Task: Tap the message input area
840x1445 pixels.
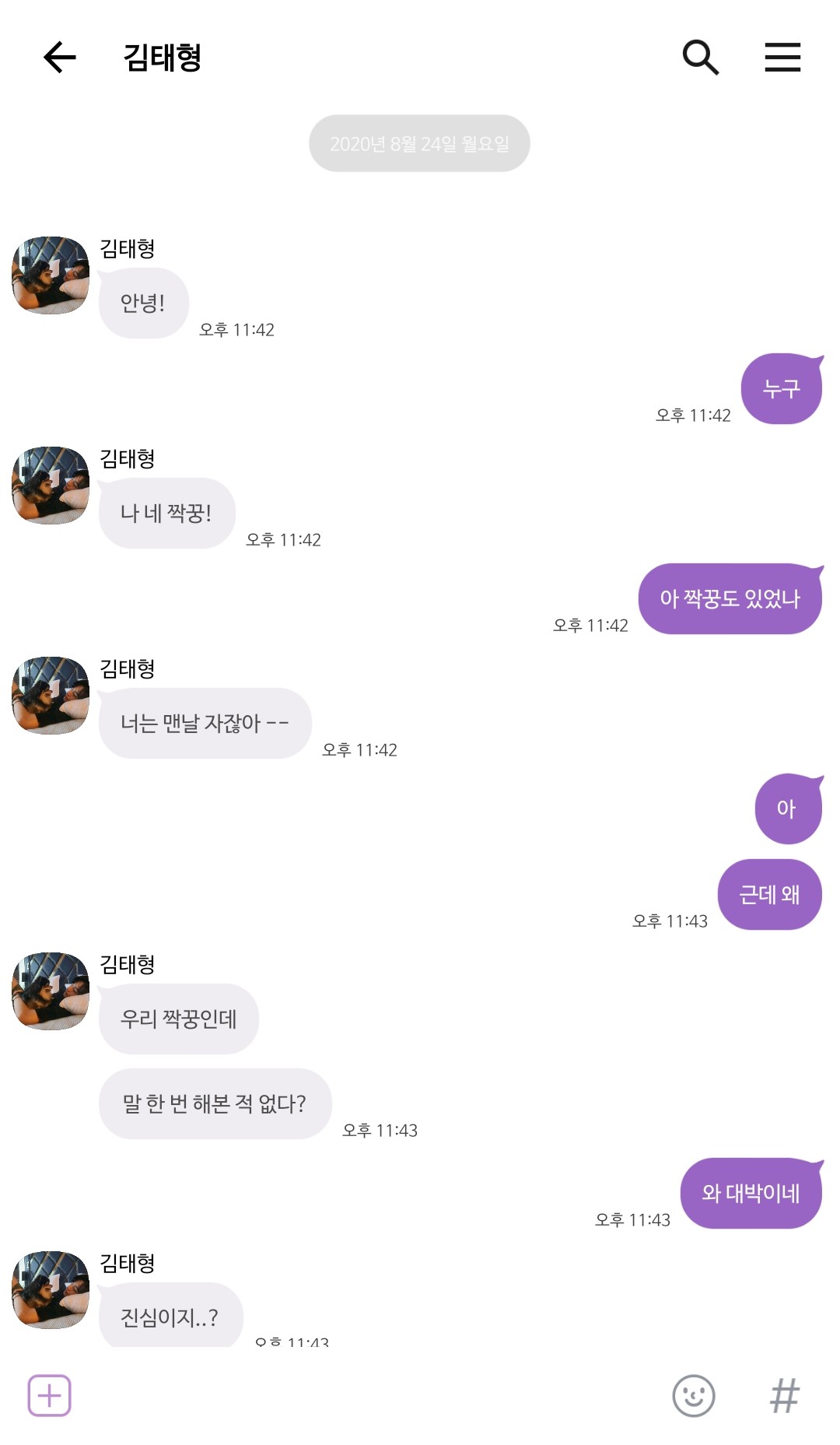Action: click(x=366, y=1395)
